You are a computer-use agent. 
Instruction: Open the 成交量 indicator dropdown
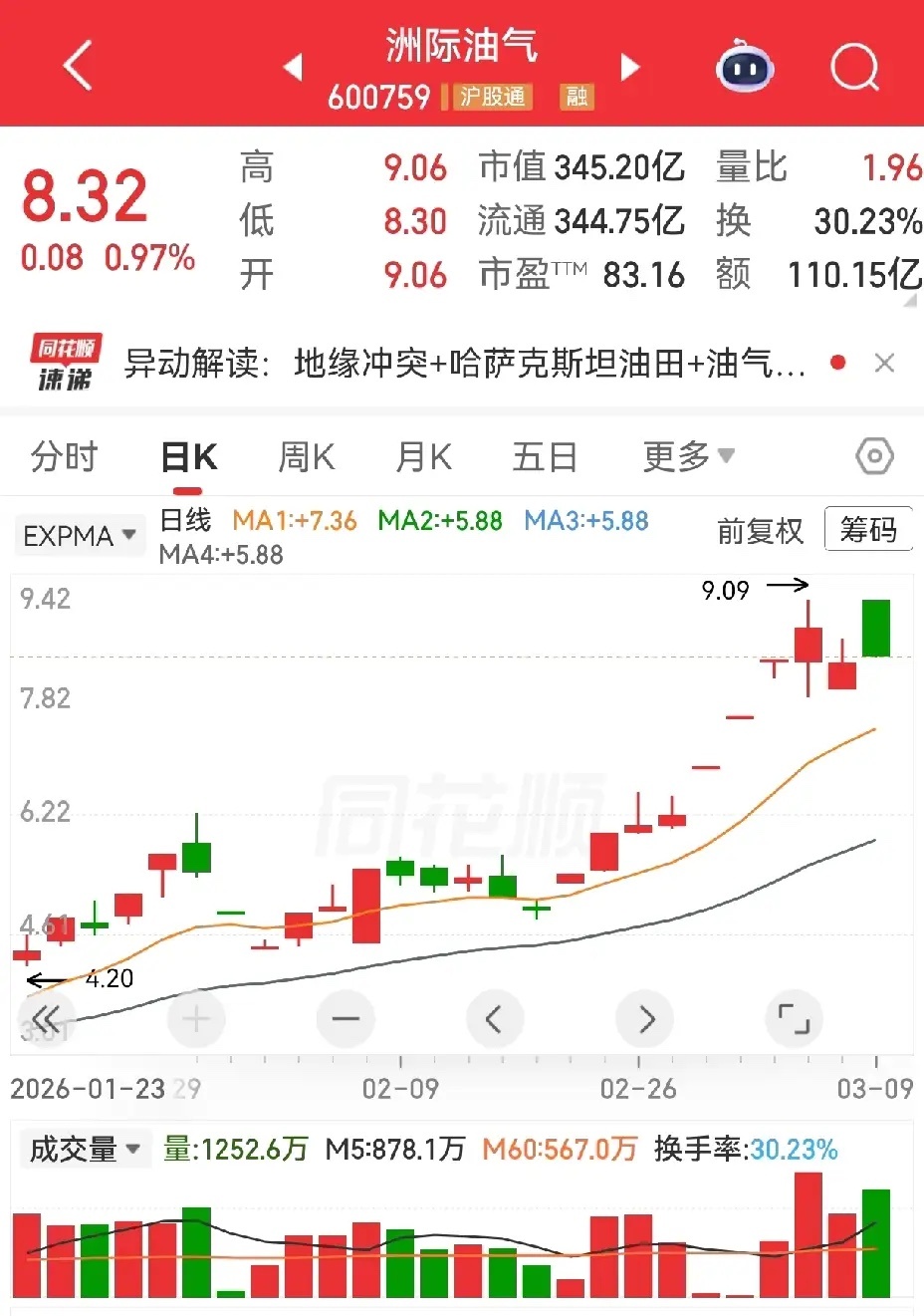point(85,1150)
